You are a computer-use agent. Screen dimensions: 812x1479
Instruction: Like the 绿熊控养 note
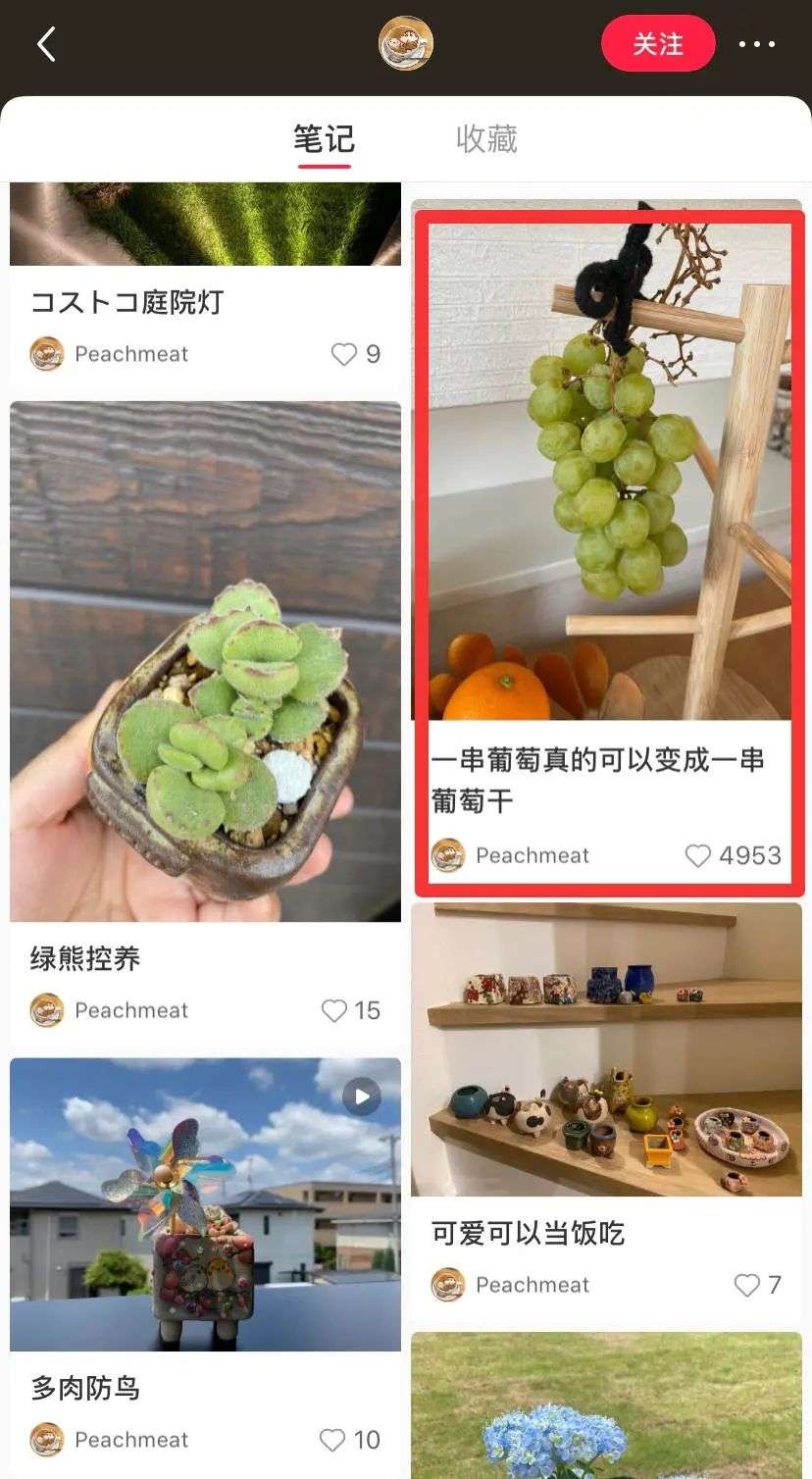tap(335, 1010)
